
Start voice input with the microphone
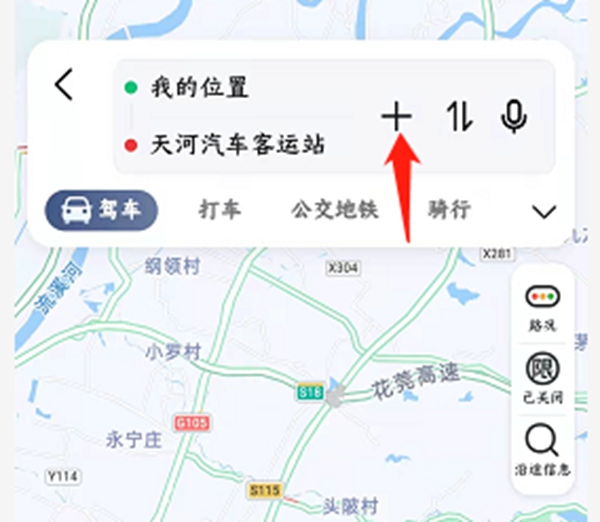pos(514,117)
